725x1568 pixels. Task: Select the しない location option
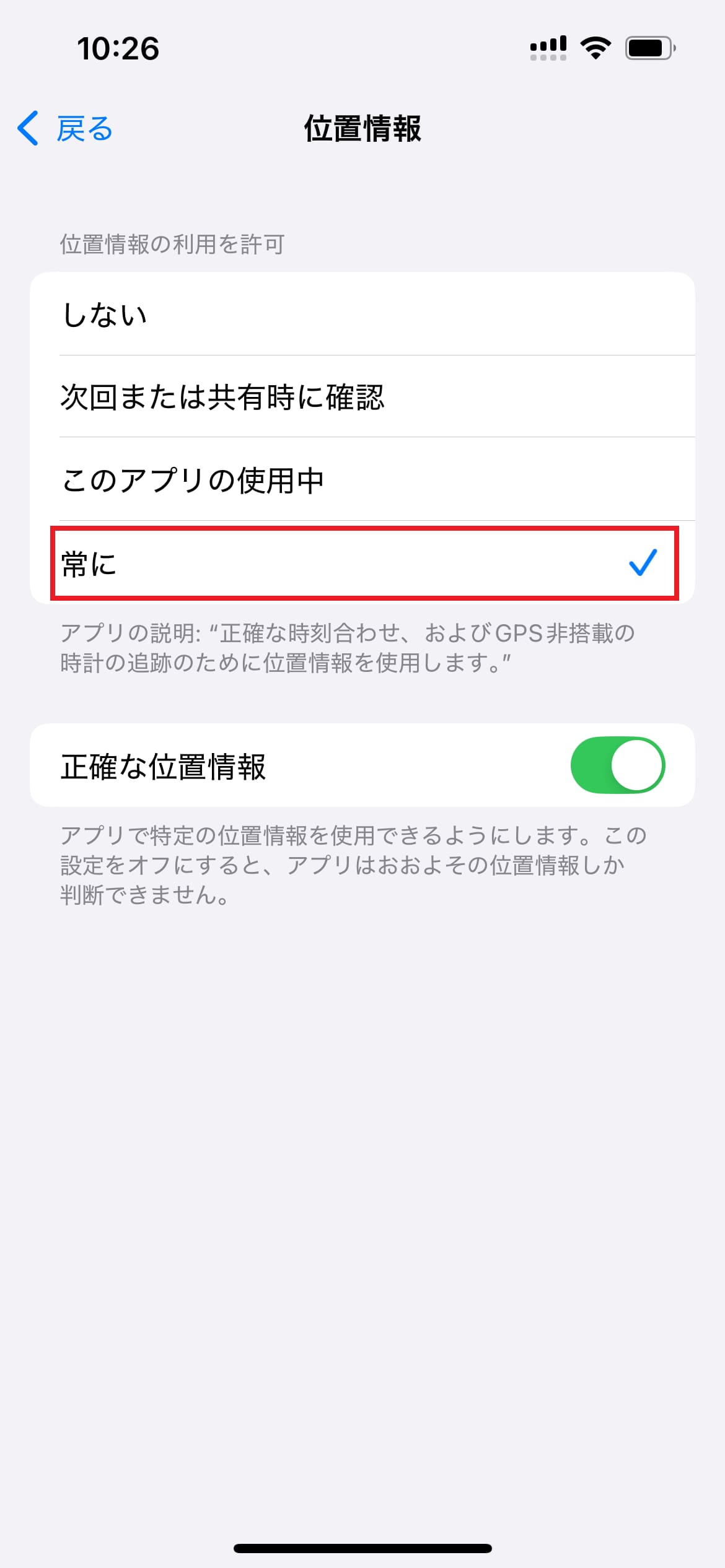click(x=362, y=314)
